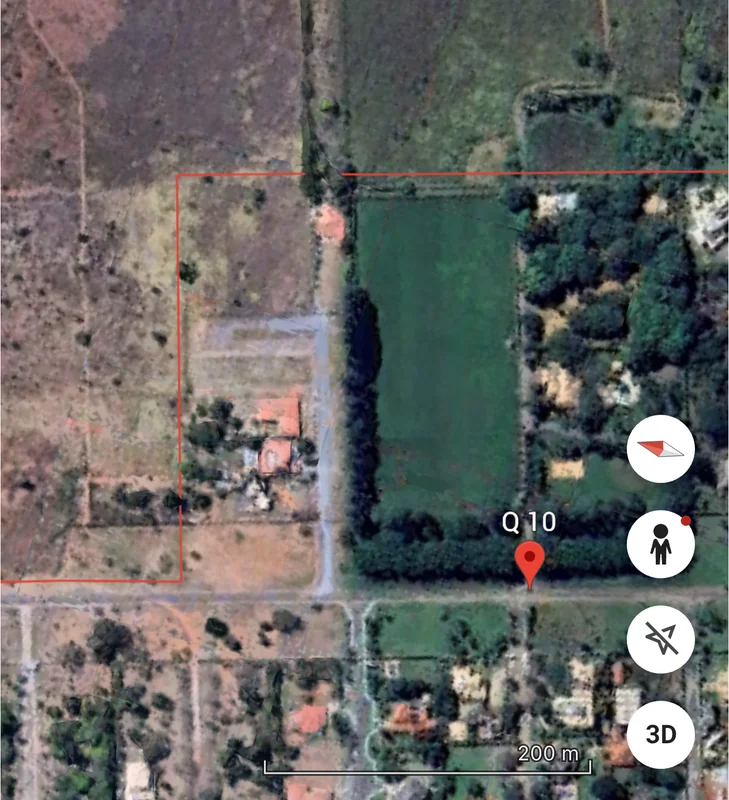Enable my location tracking button

660,639
